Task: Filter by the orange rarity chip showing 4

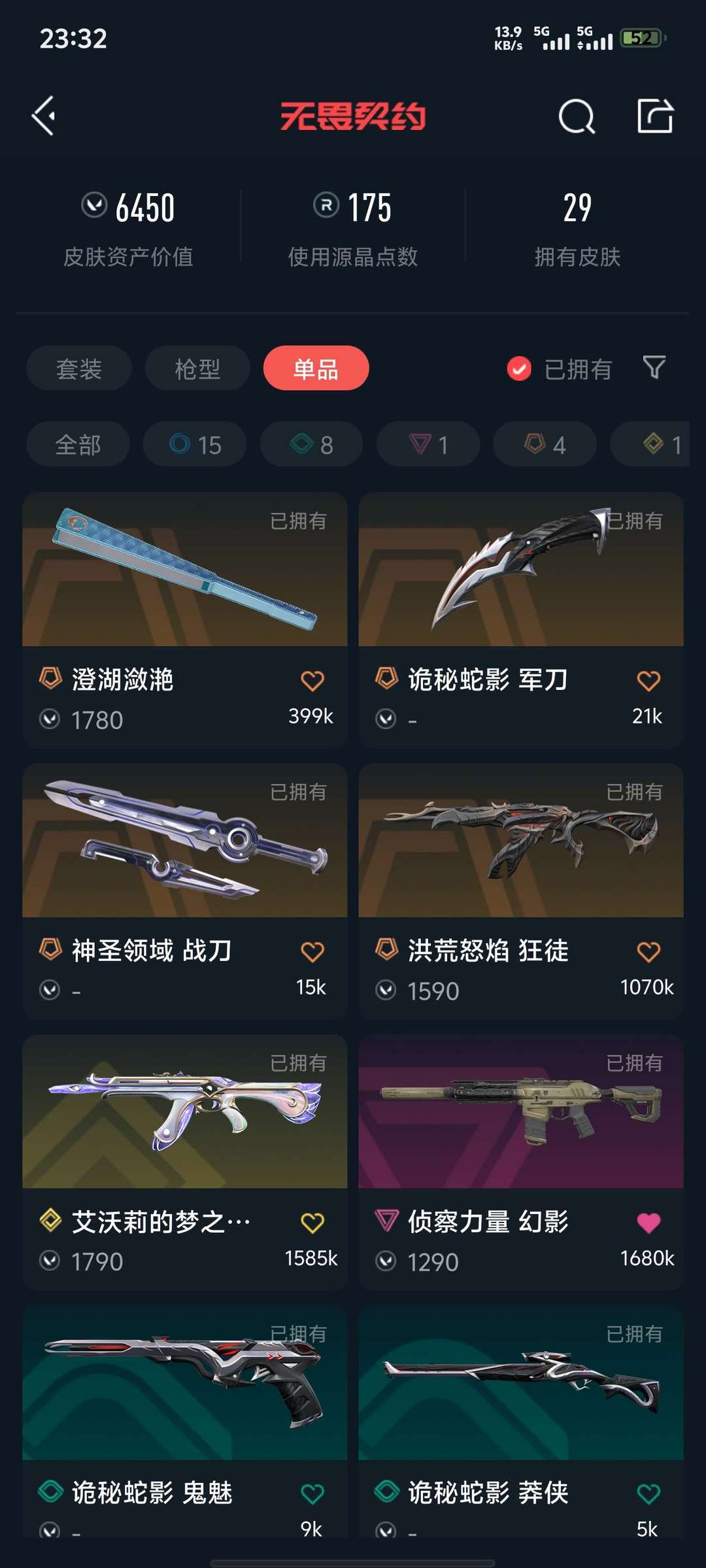Action: (x=545, y=444)
